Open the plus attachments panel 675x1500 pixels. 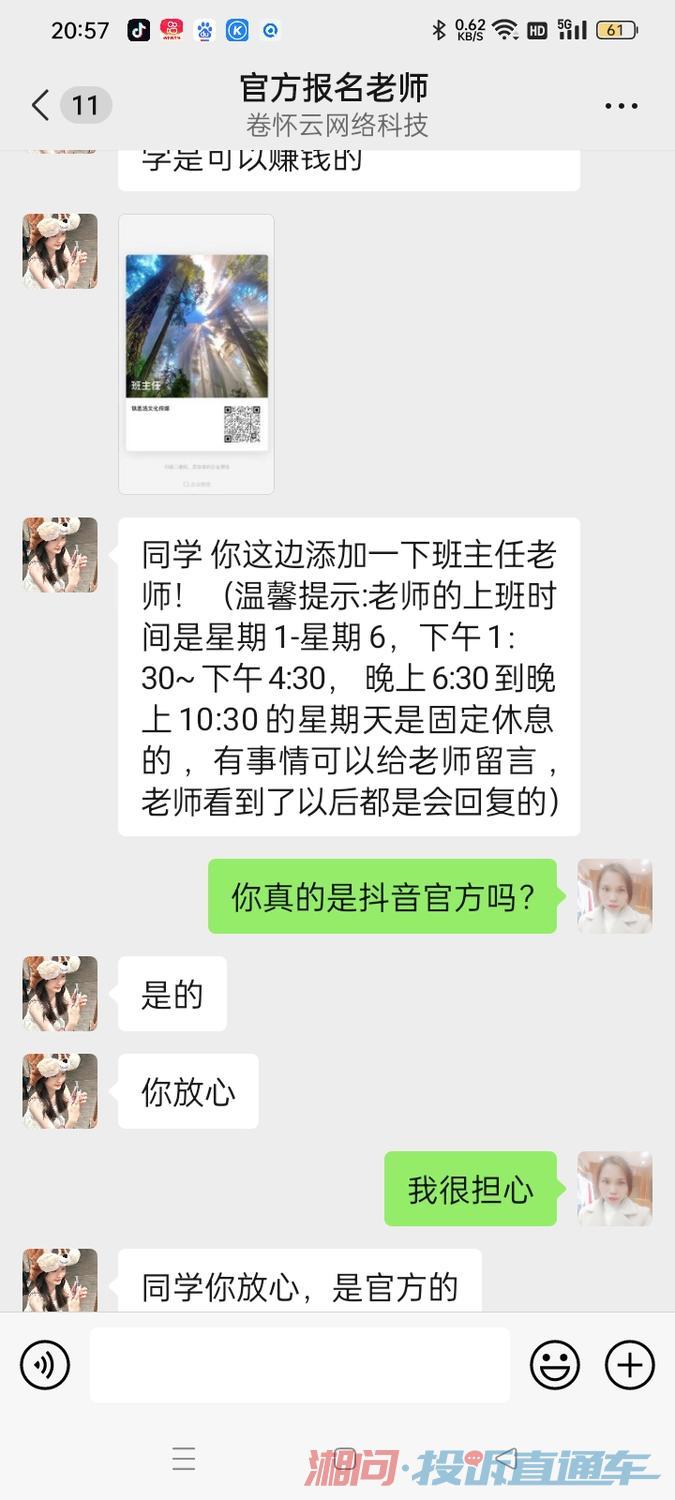630,1365
